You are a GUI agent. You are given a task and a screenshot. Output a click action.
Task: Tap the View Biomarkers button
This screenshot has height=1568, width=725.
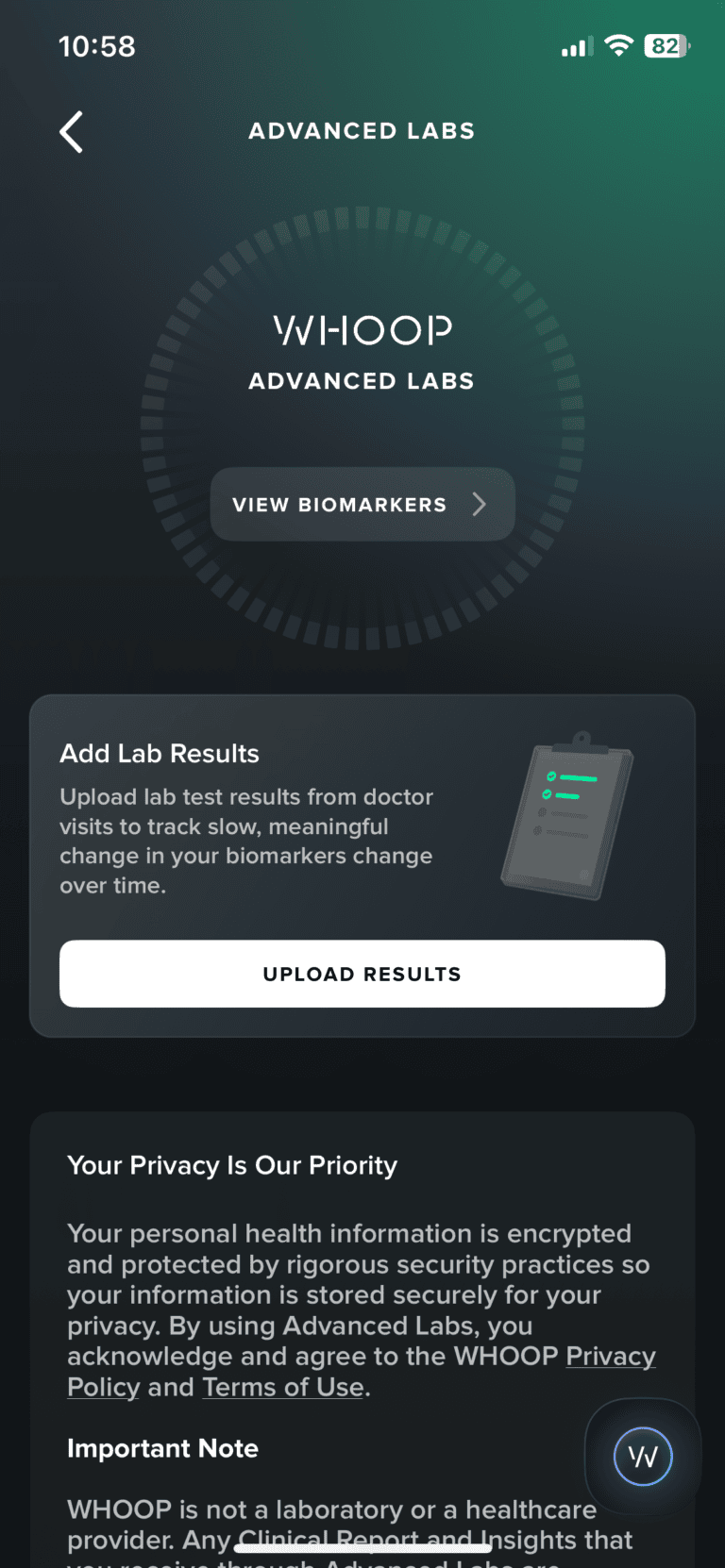362,505
